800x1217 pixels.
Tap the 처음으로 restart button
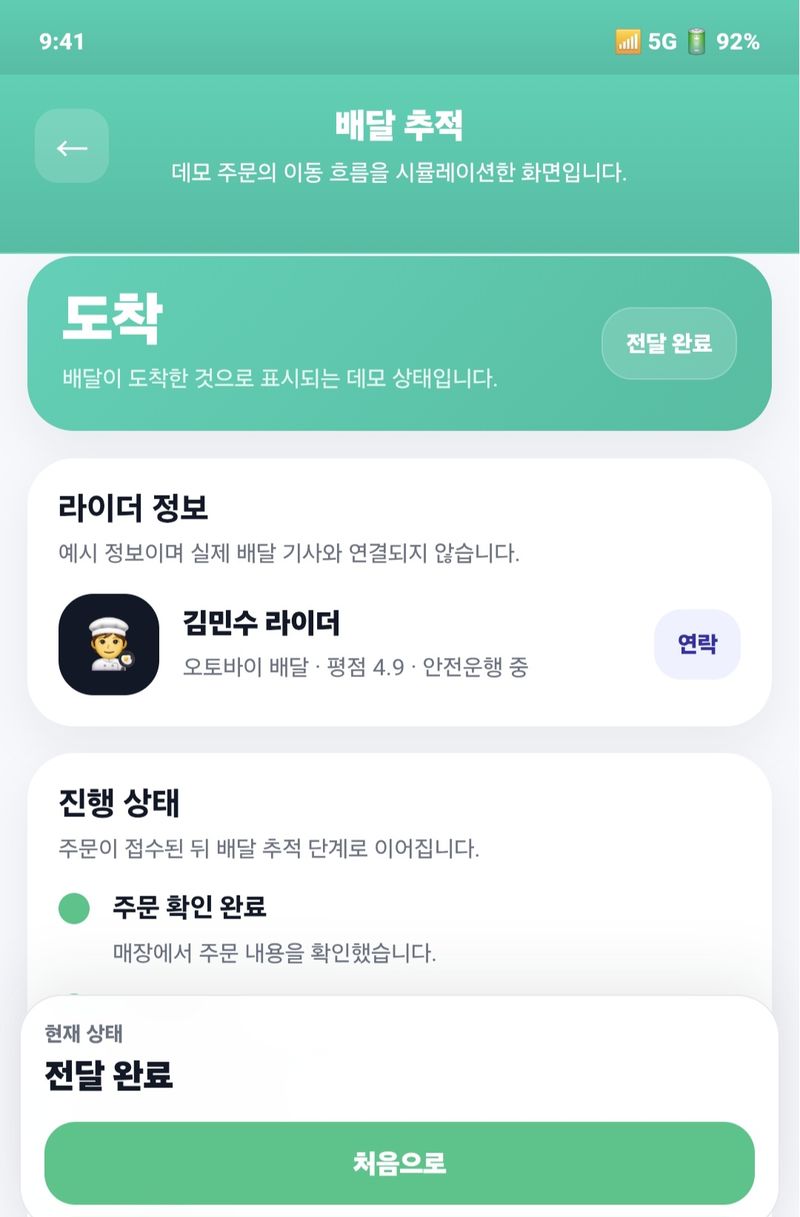(400, 1163)
